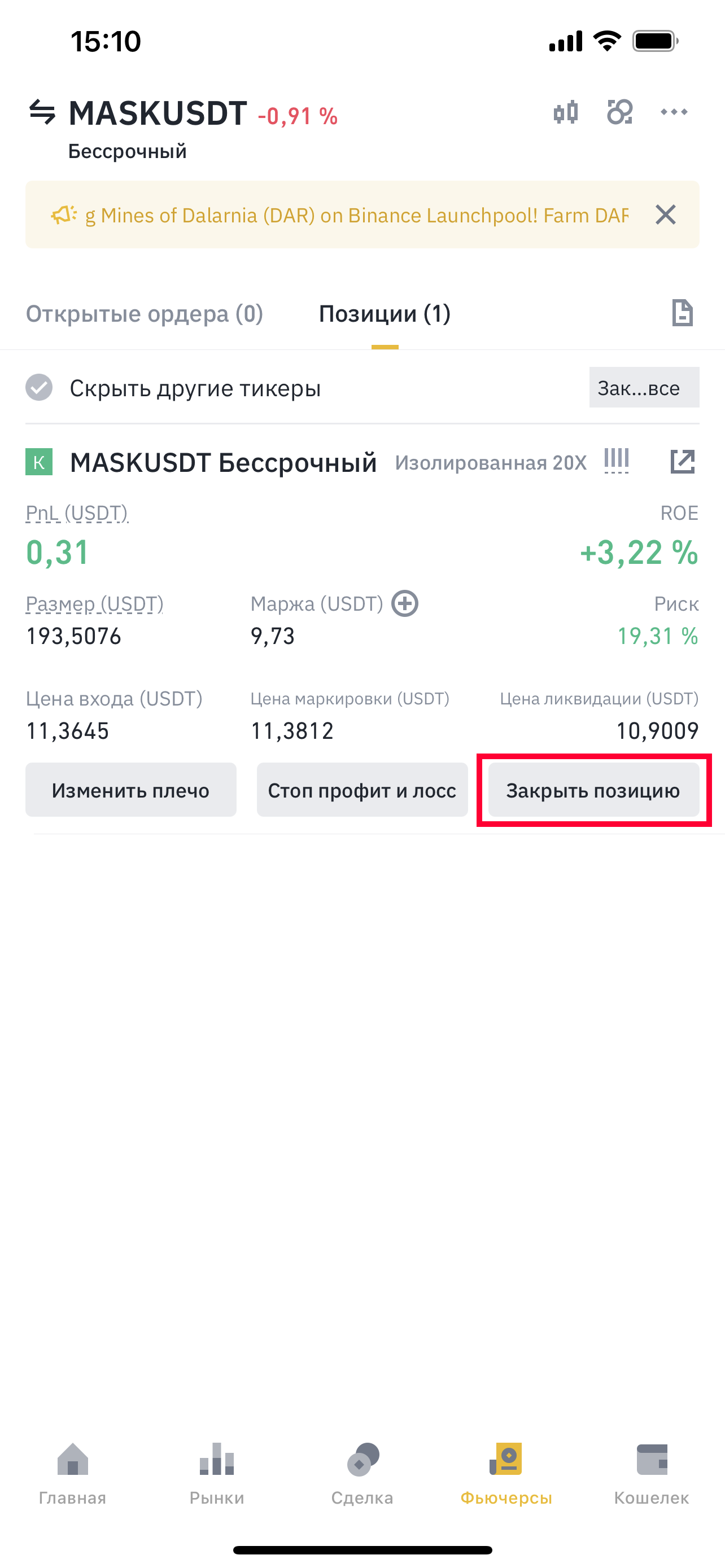
Task: Open the currency calculator icon
Action: click(x=619, y=113)
